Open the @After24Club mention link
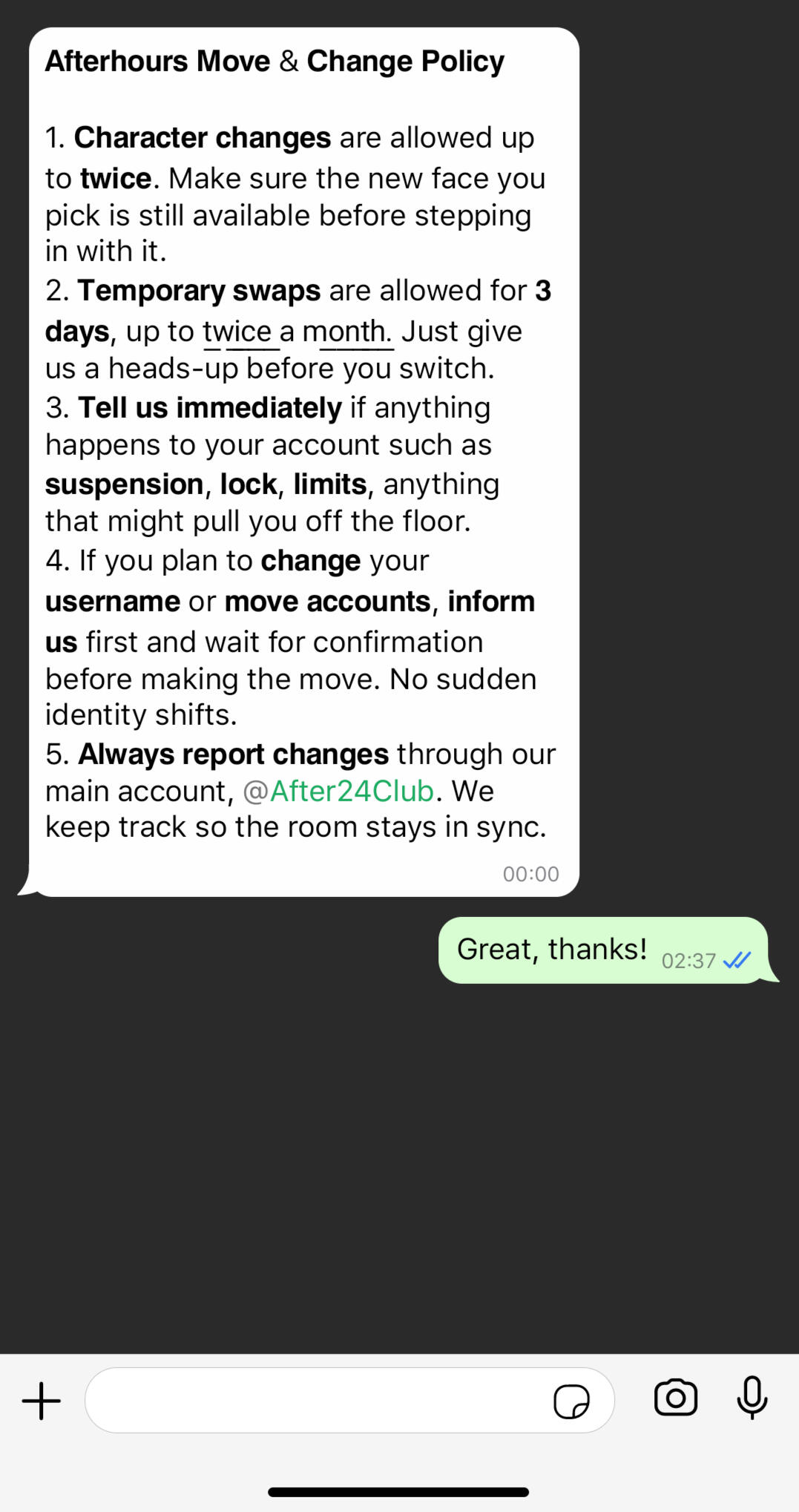799x1512 pixels. (x=339, y=792)
